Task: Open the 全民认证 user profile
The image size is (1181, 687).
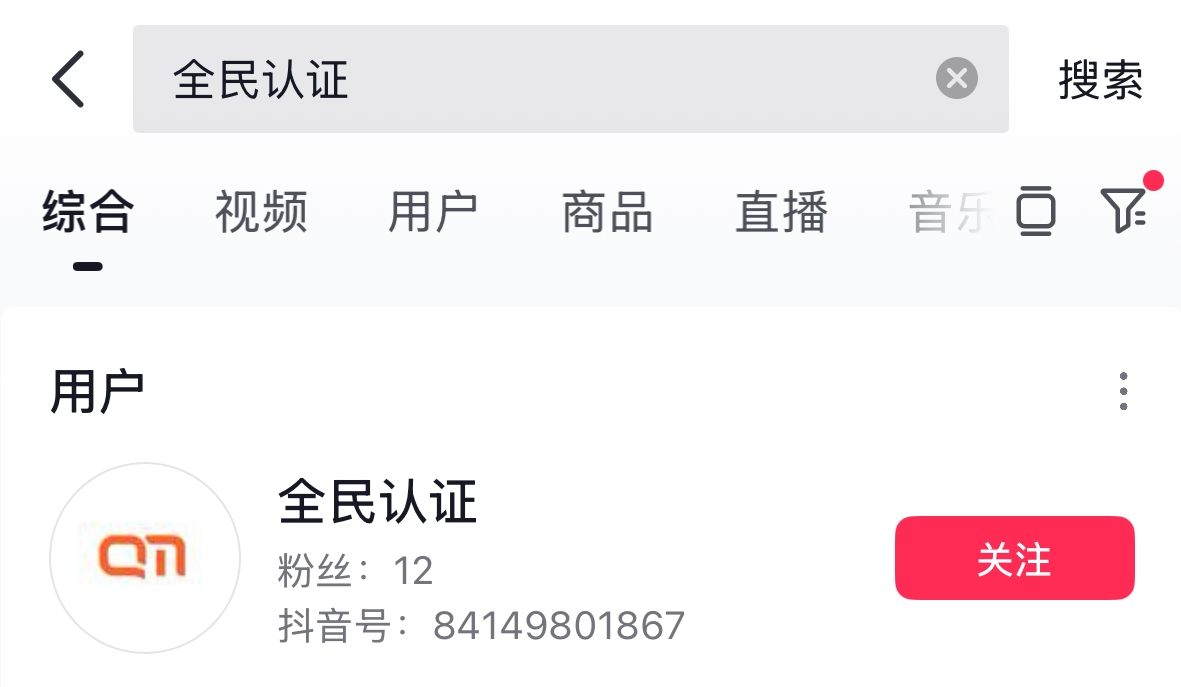Action: click(377, 502)
